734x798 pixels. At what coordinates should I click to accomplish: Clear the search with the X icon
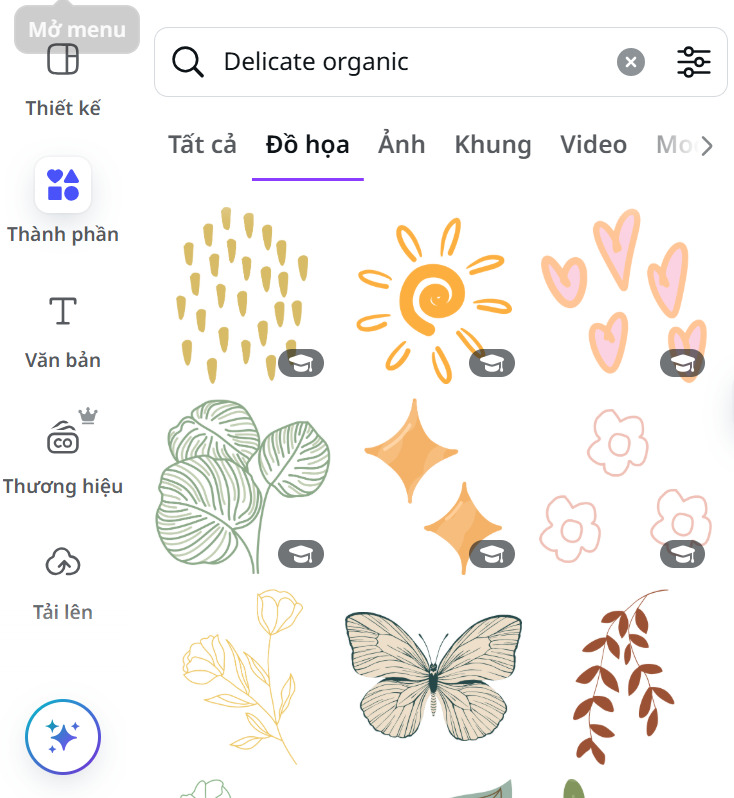(631, 62)
